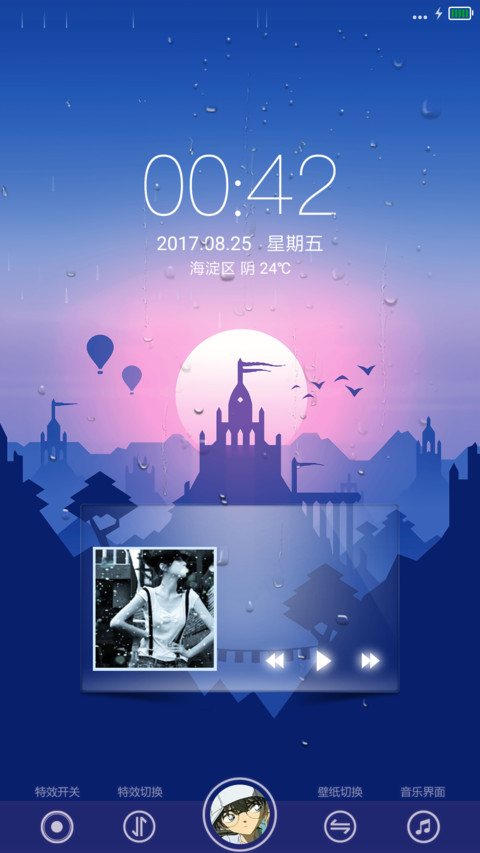
Task: Play the current track
Action: coord(323,661)
